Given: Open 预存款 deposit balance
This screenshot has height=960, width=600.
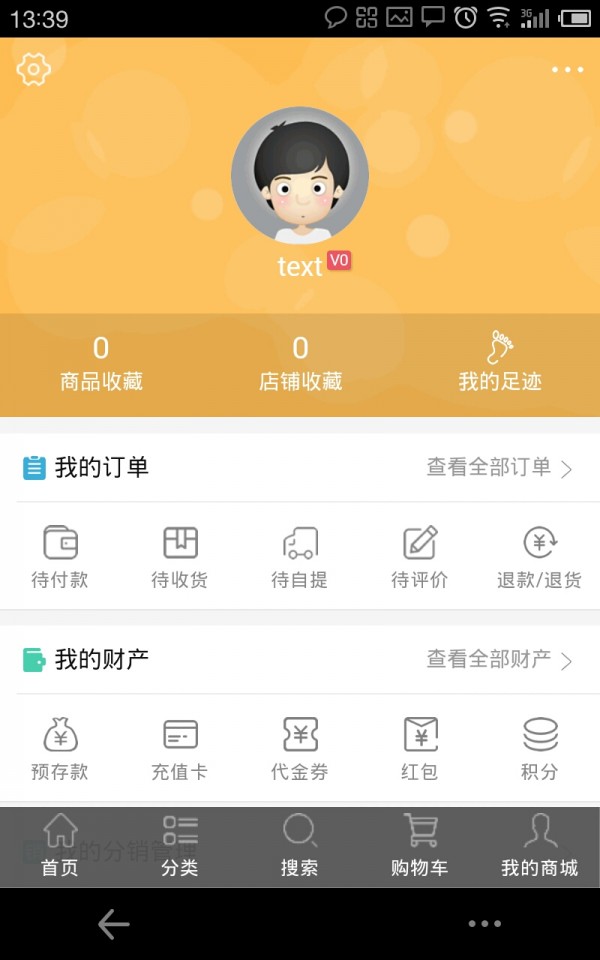Looking at the screenshot, I should [60, 749].
